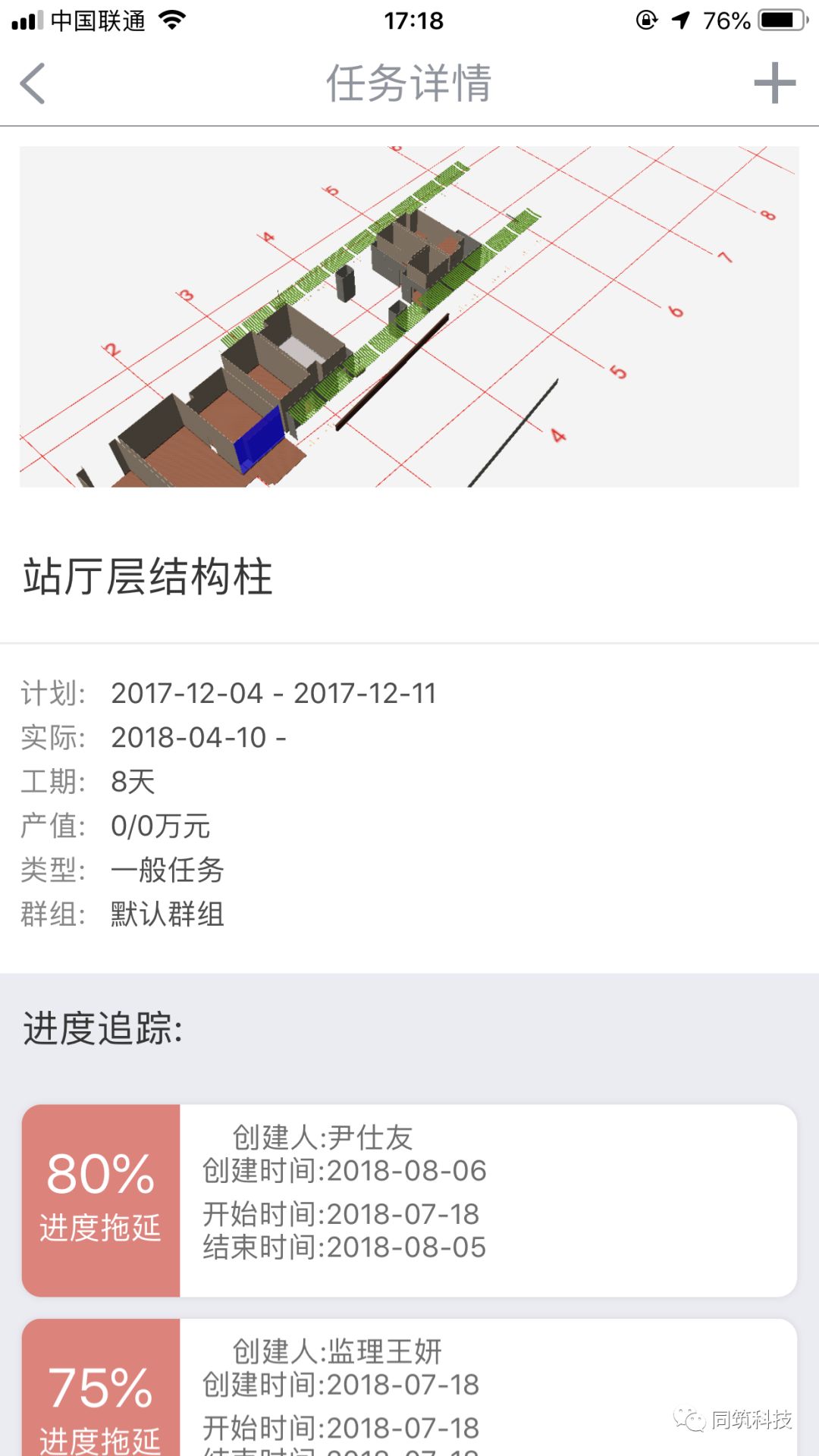819x1456 pixels.
Task: Tap the plus icon to add progress
Action: point(774,83)
